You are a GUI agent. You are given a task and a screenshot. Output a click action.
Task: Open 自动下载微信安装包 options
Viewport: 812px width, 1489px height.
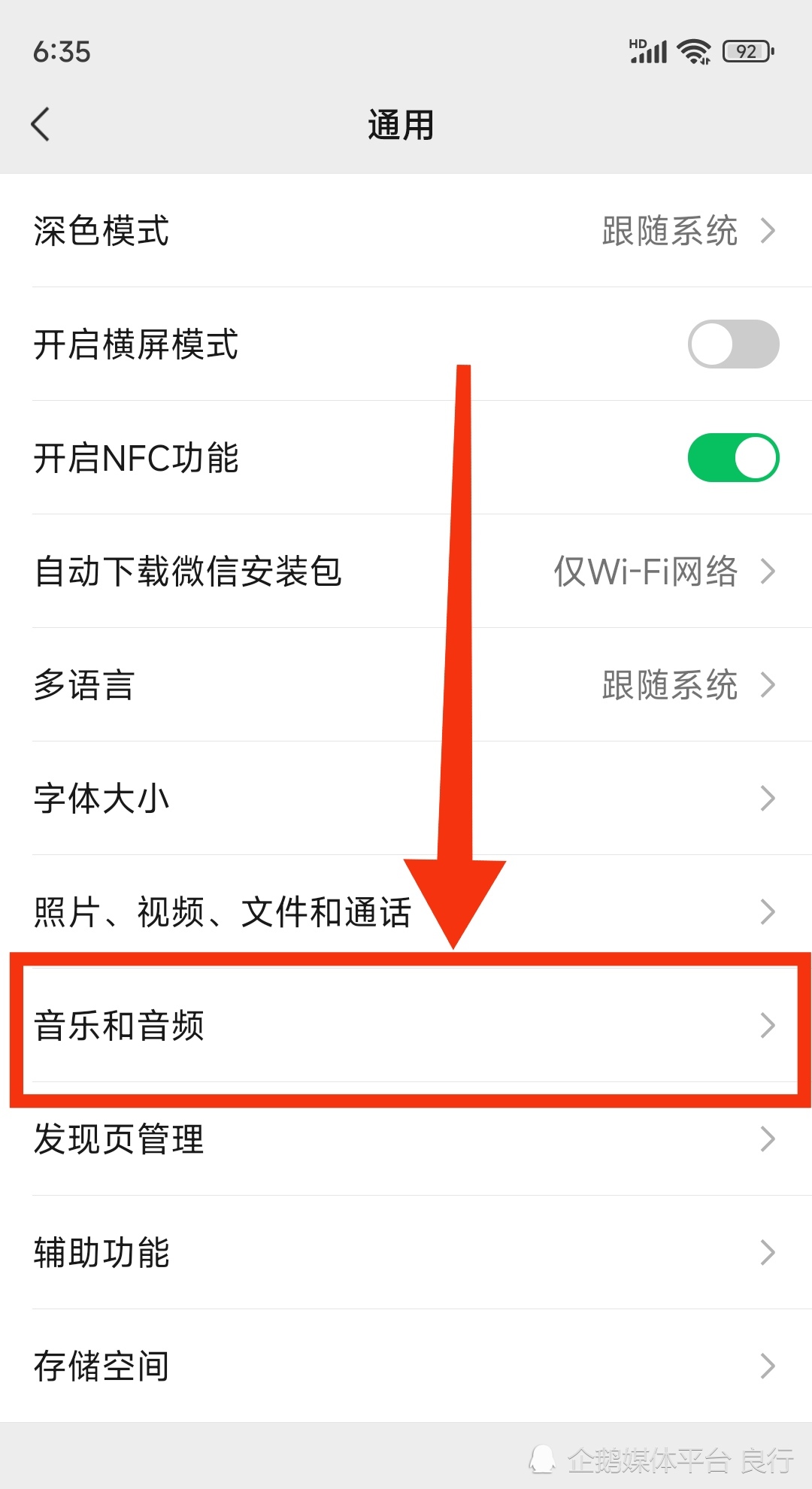[x=406, y=571]
